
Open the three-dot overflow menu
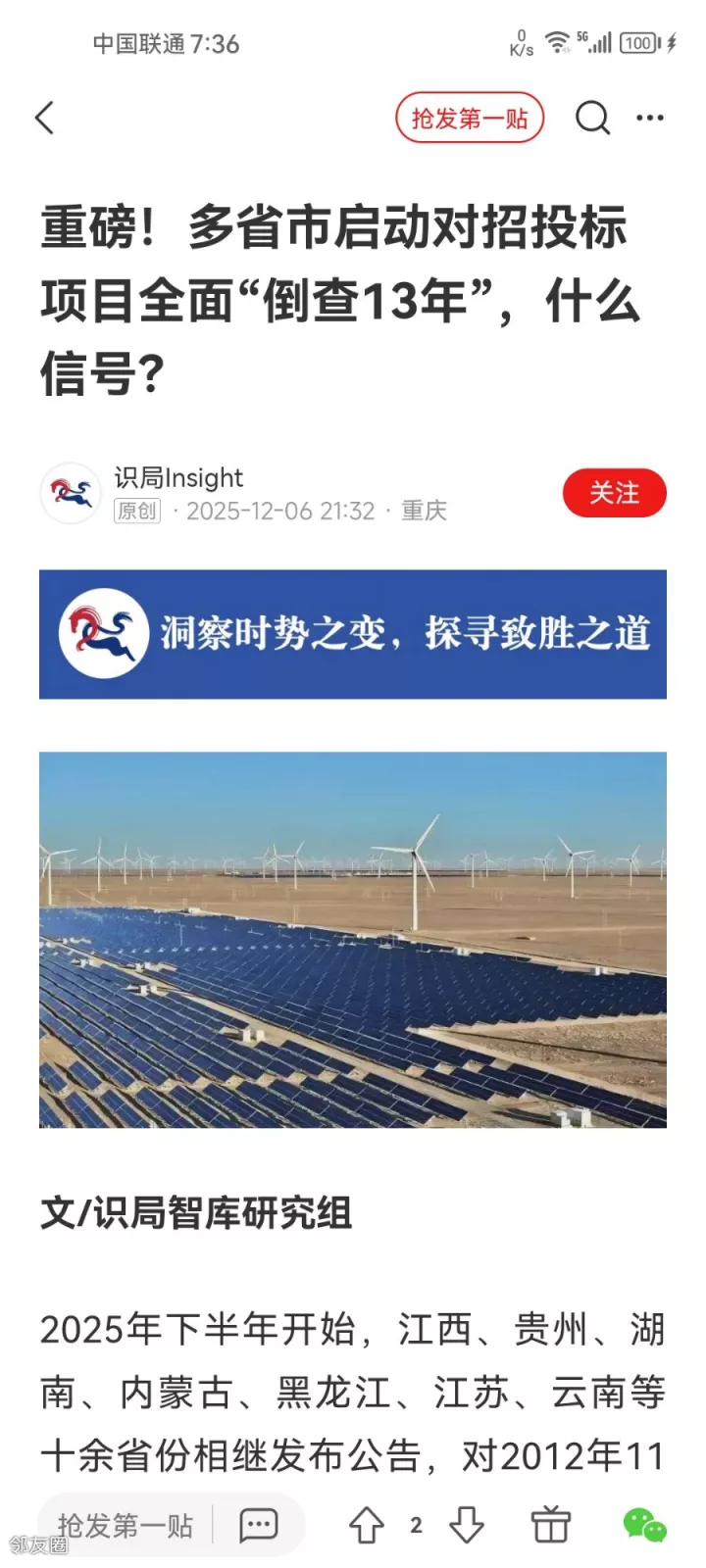pos(650,119)
